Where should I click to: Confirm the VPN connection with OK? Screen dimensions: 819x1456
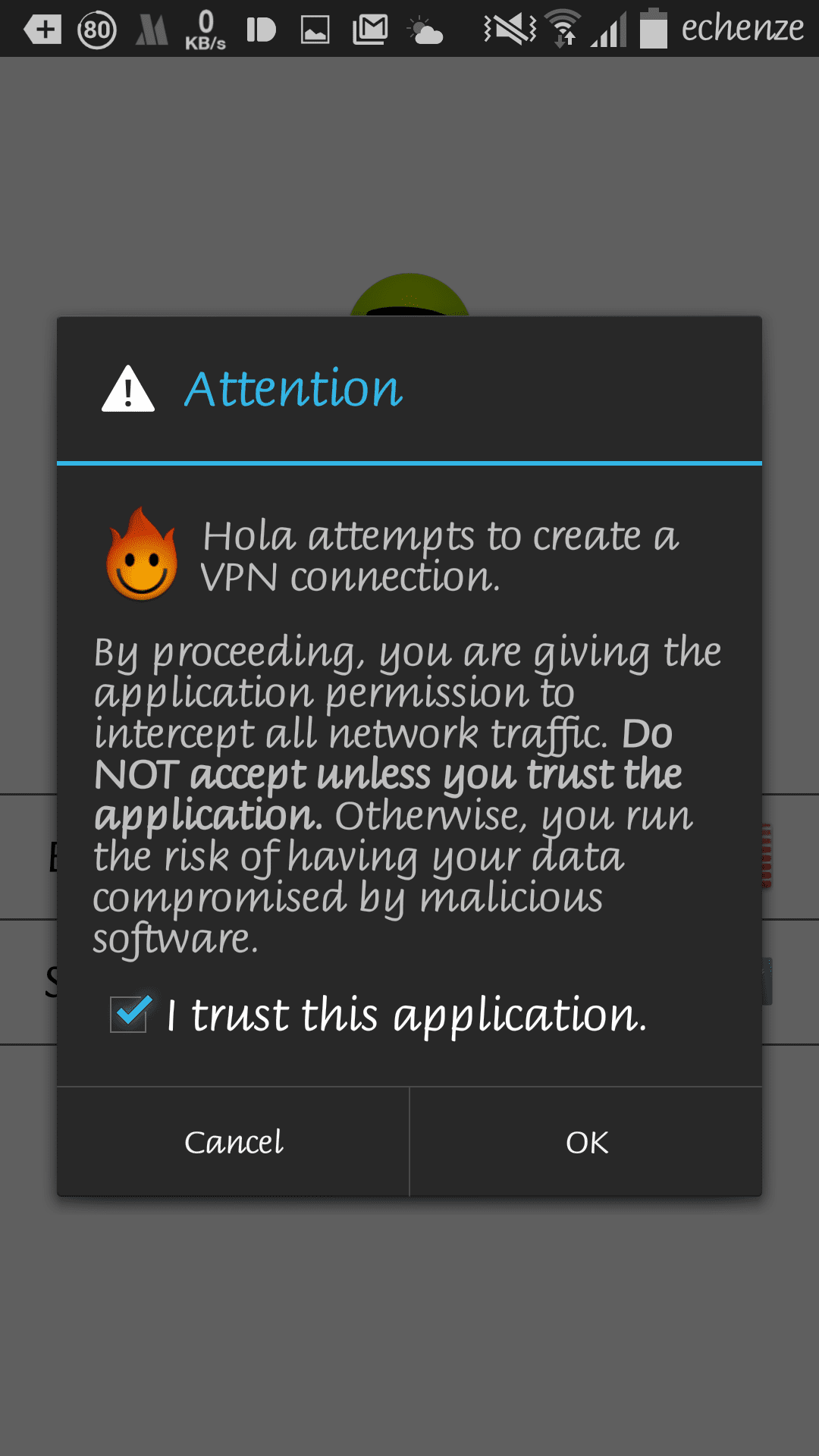coord(586,1142)
